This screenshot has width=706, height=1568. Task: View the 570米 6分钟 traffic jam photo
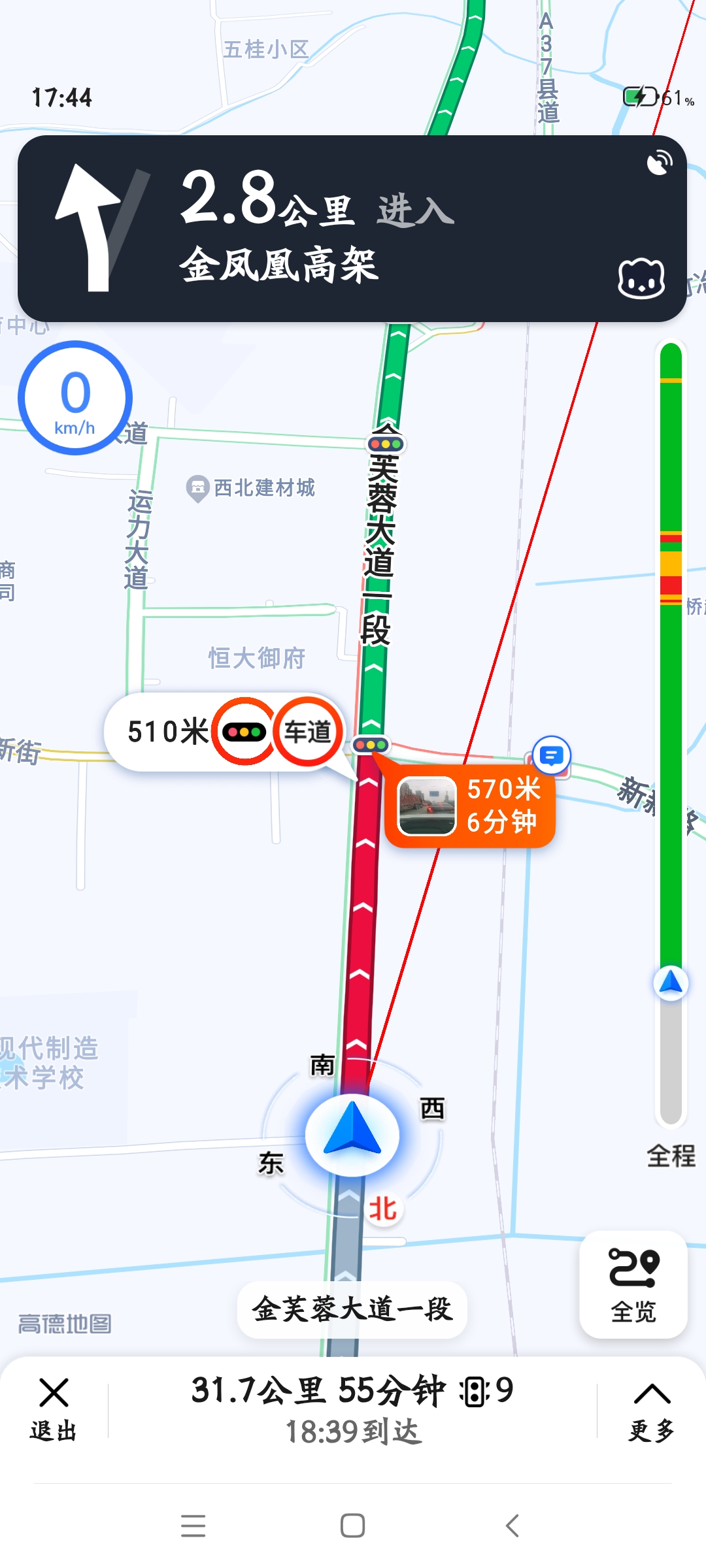point(427,806)
